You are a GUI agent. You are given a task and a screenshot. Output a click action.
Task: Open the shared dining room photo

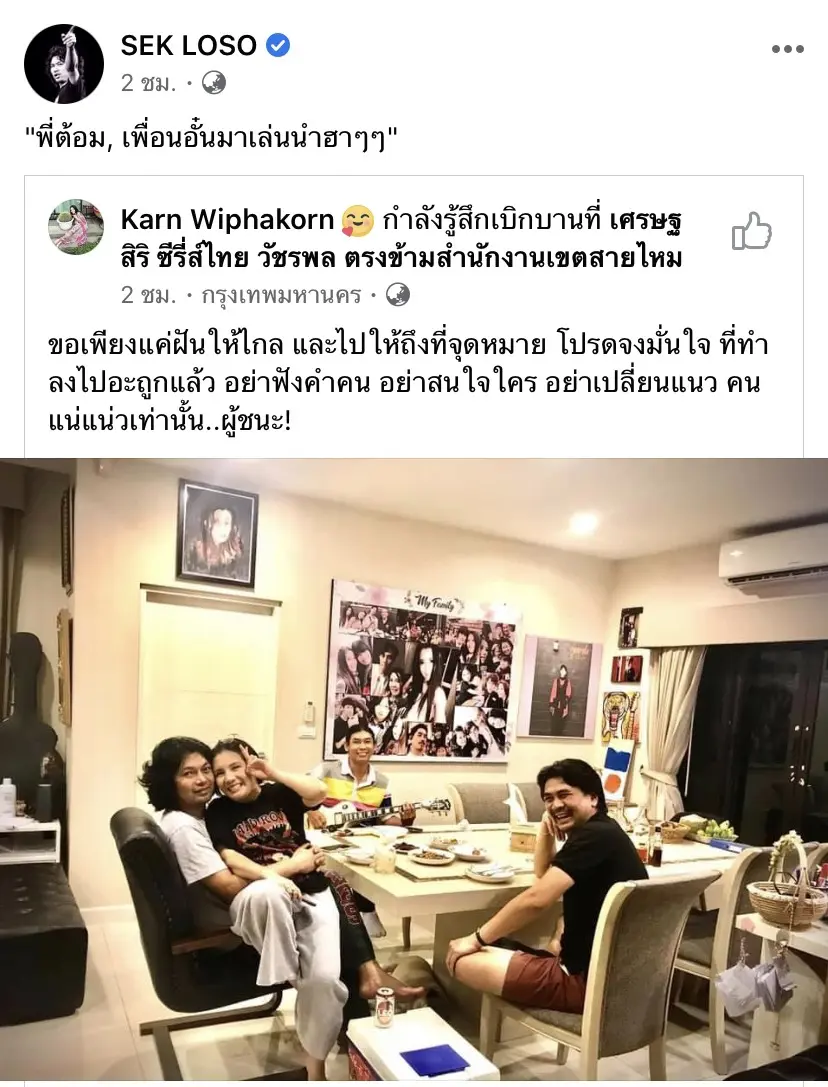point(414,770)
